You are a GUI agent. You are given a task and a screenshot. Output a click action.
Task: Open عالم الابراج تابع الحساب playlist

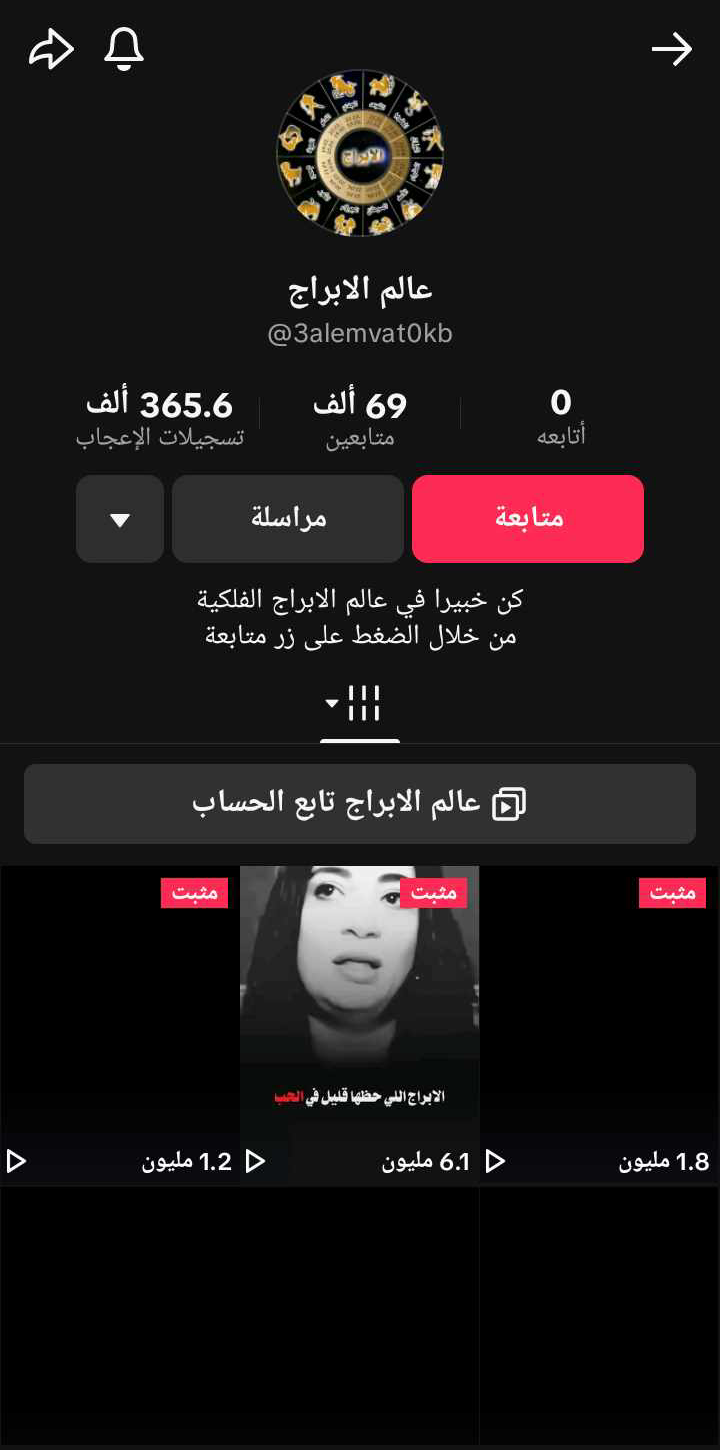pyautogui.click(x=360, y=804)
